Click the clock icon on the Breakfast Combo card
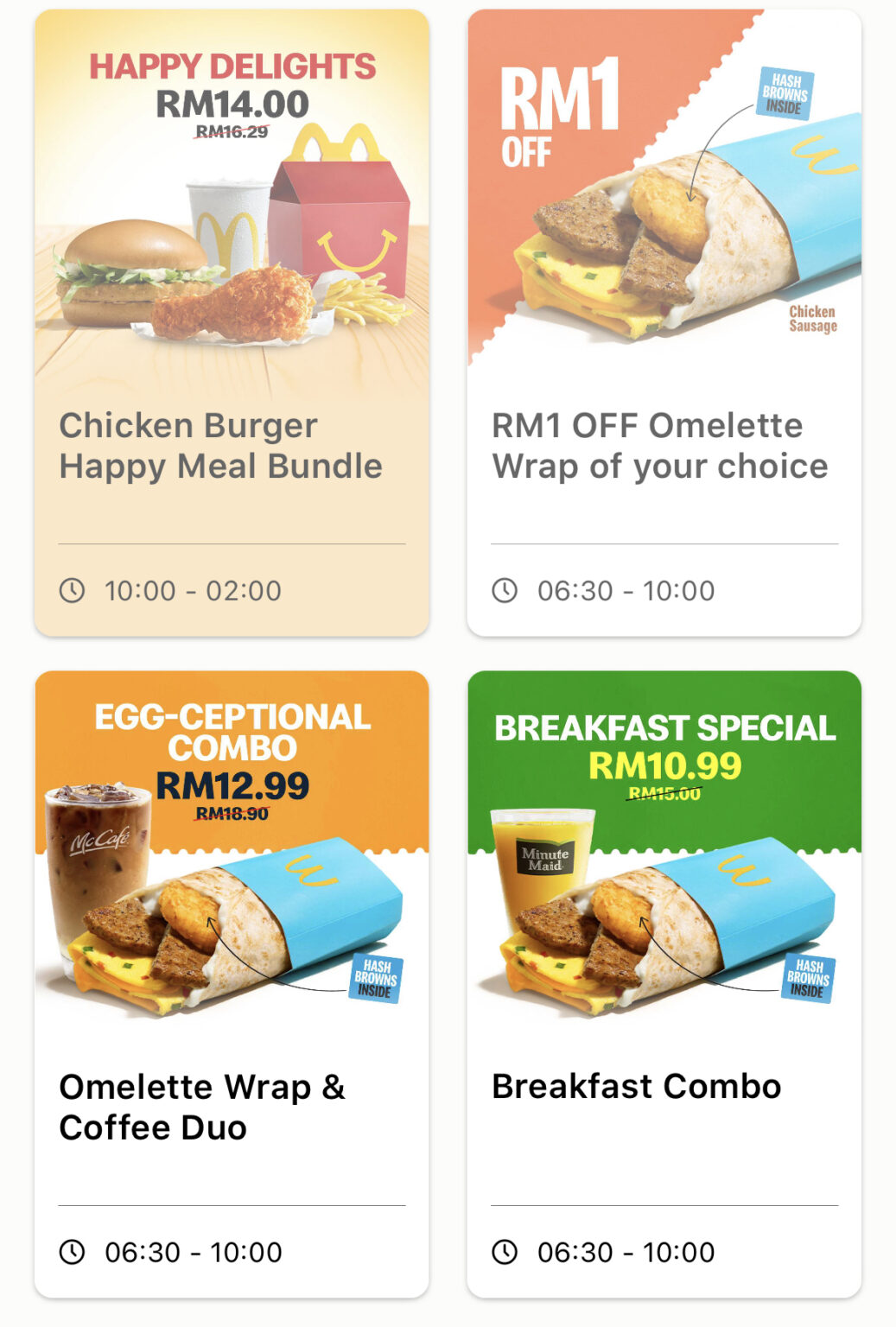Screen dimensions: 896x1327 tap(505, 1250)
